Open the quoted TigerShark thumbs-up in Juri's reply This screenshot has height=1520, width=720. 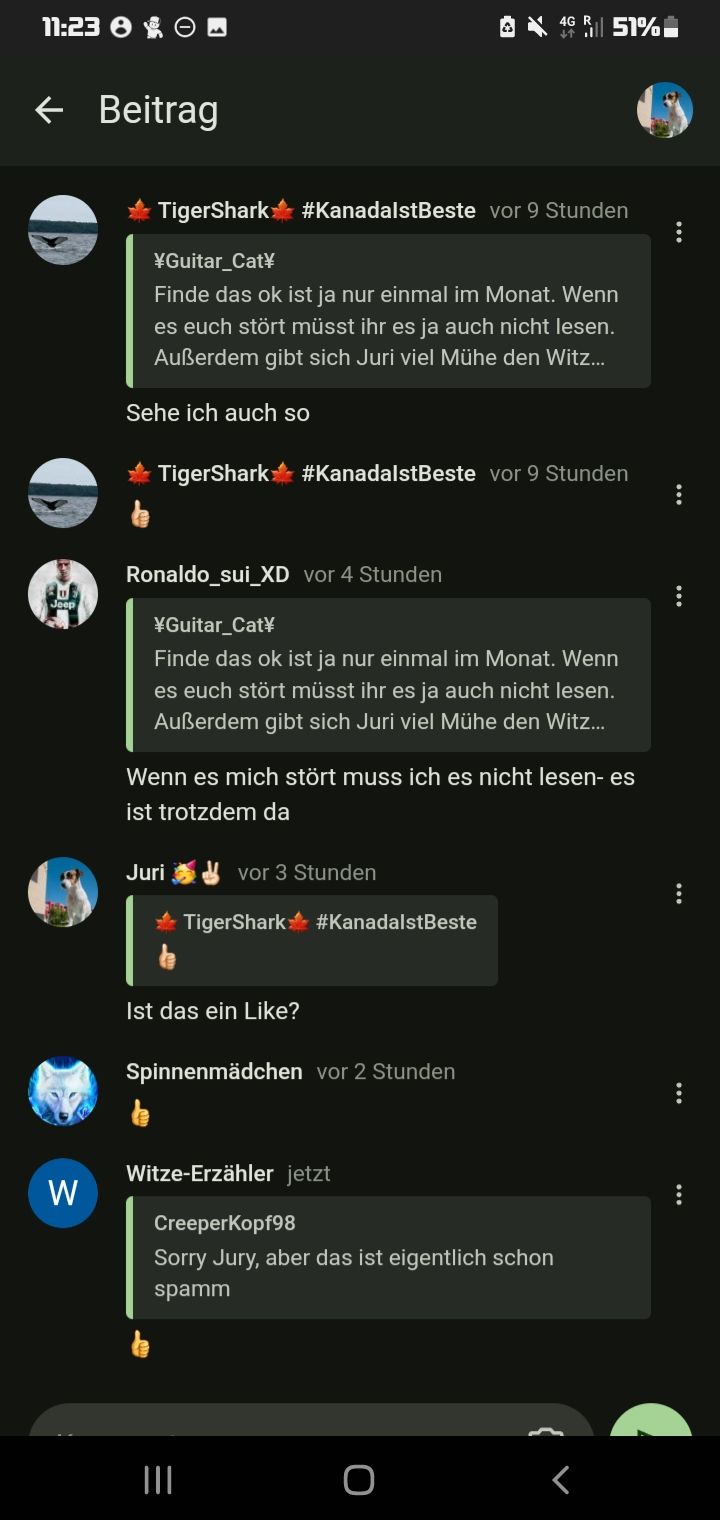[x=312, y=940]
